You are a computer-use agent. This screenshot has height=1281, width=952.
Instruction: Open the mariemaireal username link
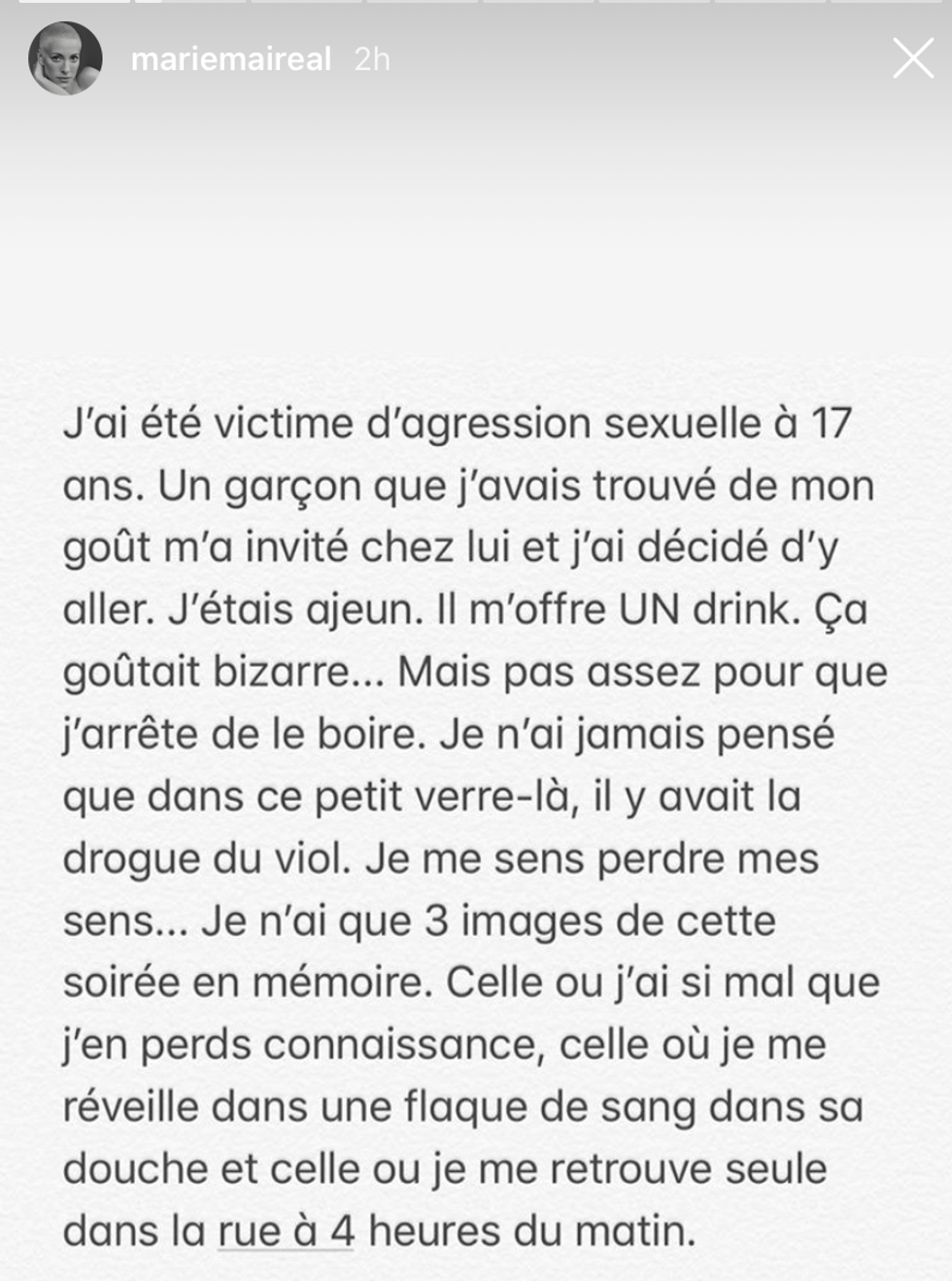point(231,59)
